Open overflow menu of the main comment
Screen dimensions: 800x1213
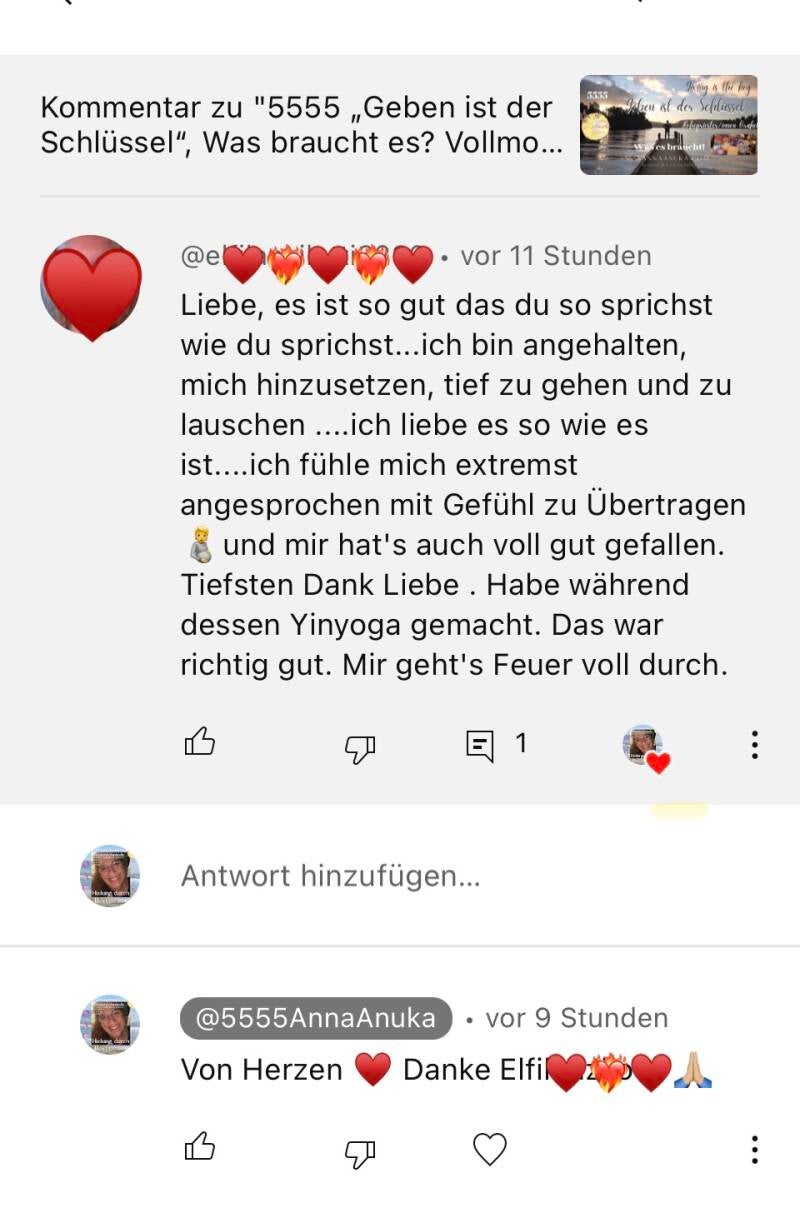[x=754, y=744]
